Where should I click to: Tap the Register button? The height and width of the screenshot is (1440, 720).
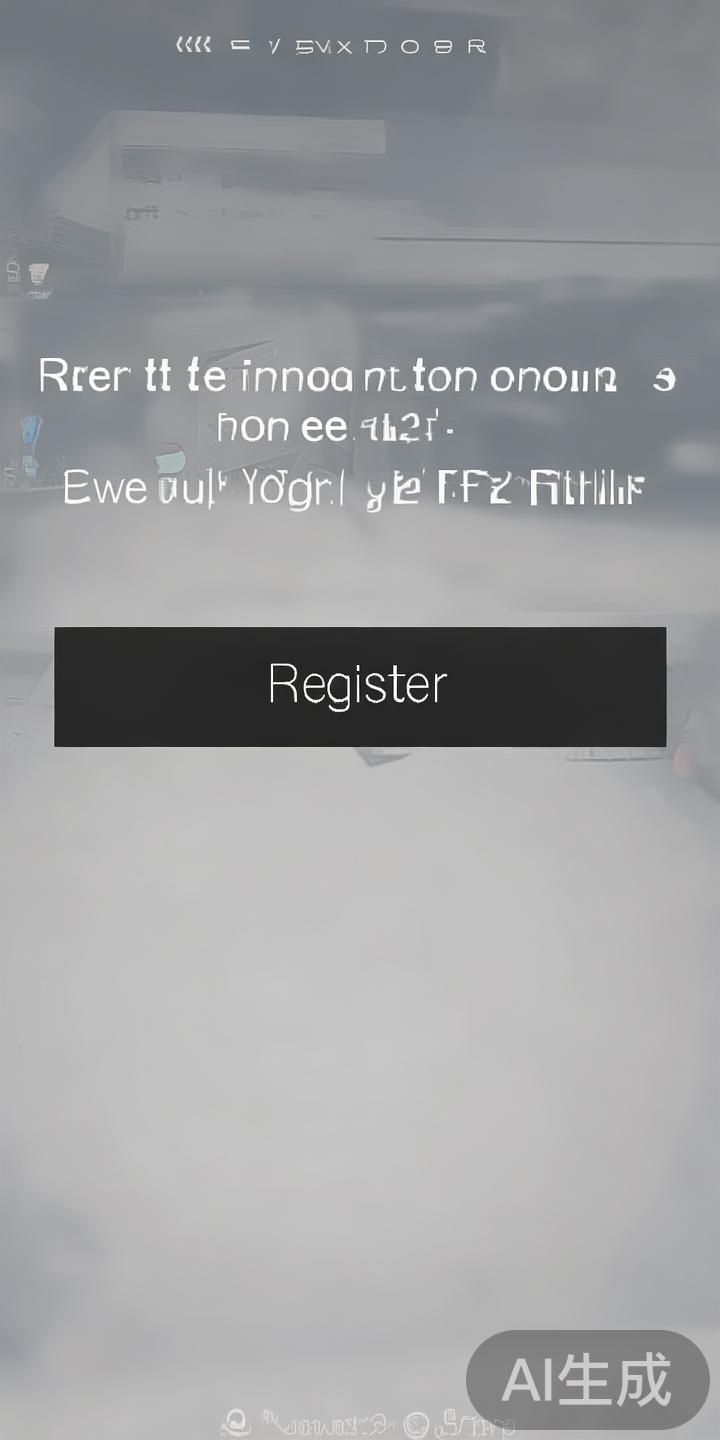coord(360,686)
